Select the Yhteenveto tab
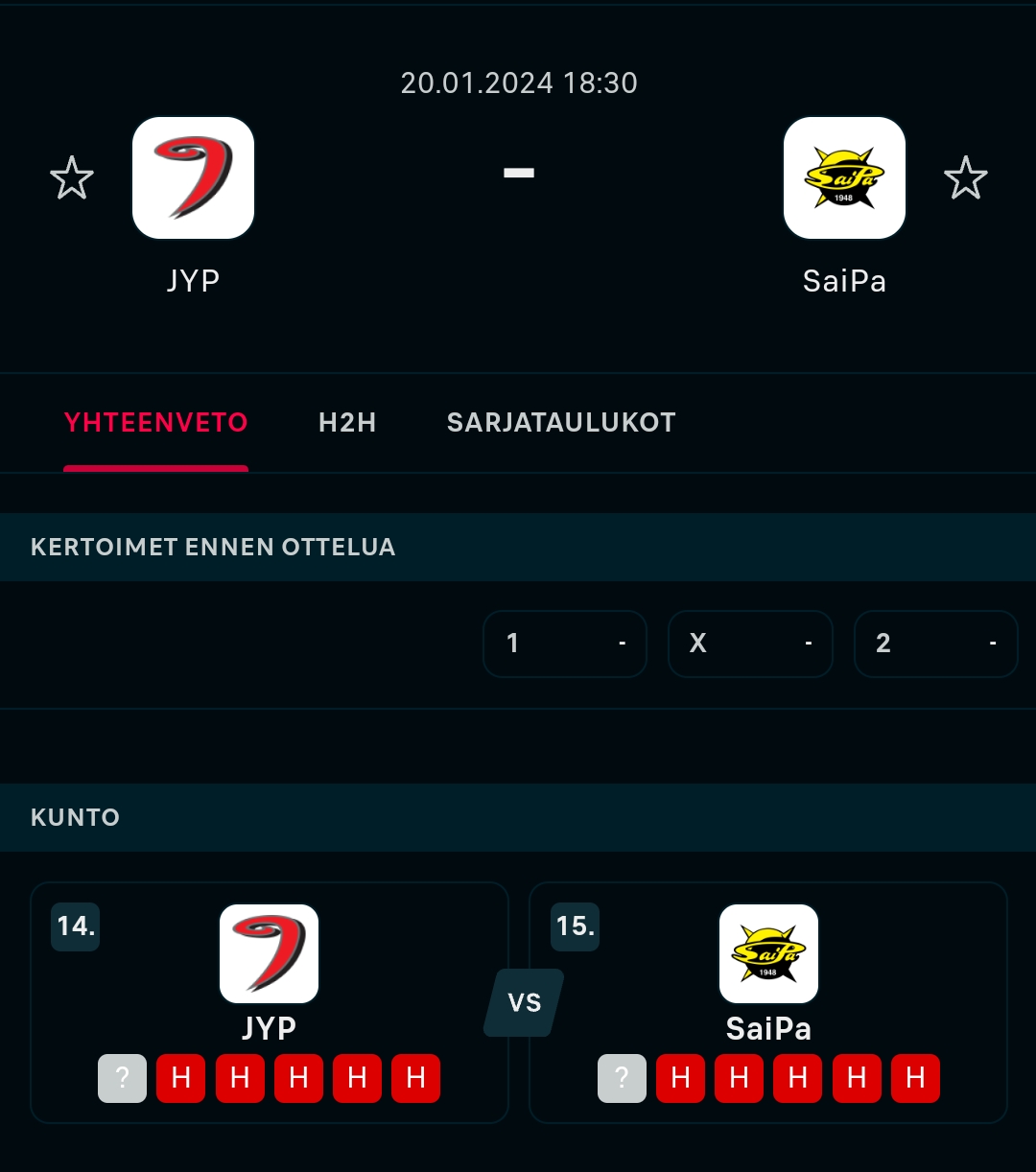 (x=156, y=422)
